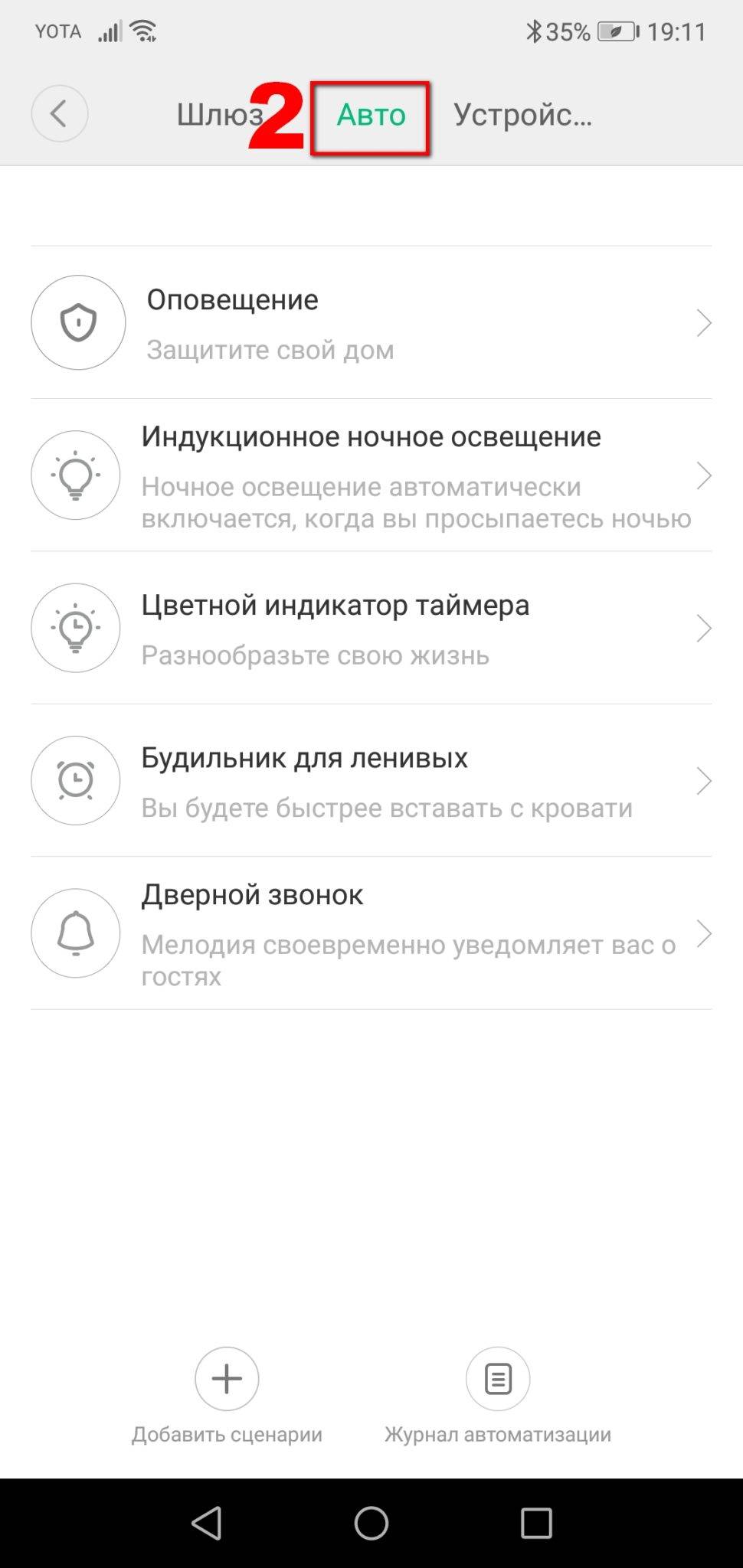Open Индукционное ночное освещение settings

(371, 475)
